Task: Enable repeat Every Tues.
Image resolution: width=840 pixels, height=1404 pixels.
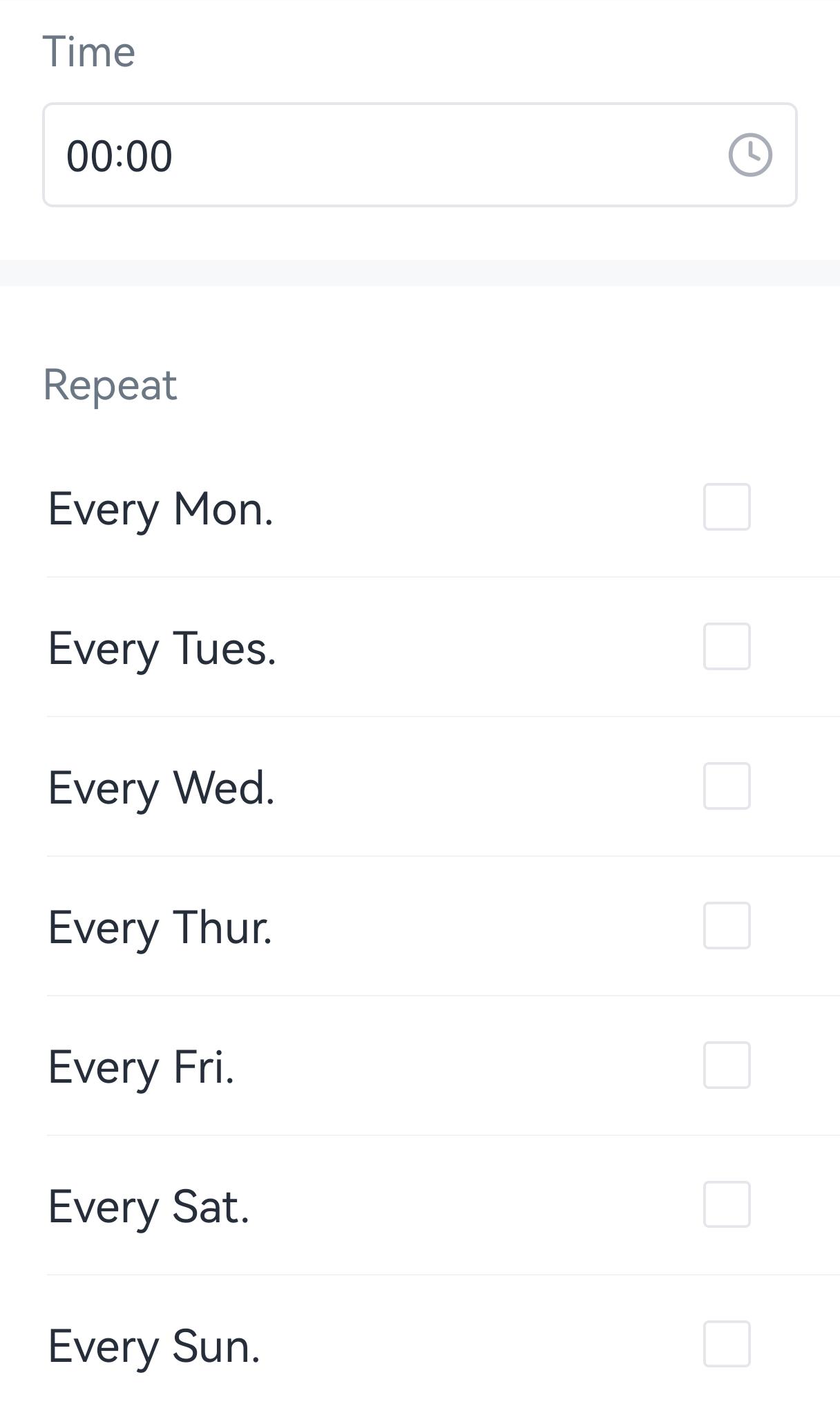Action: [727, 647]
